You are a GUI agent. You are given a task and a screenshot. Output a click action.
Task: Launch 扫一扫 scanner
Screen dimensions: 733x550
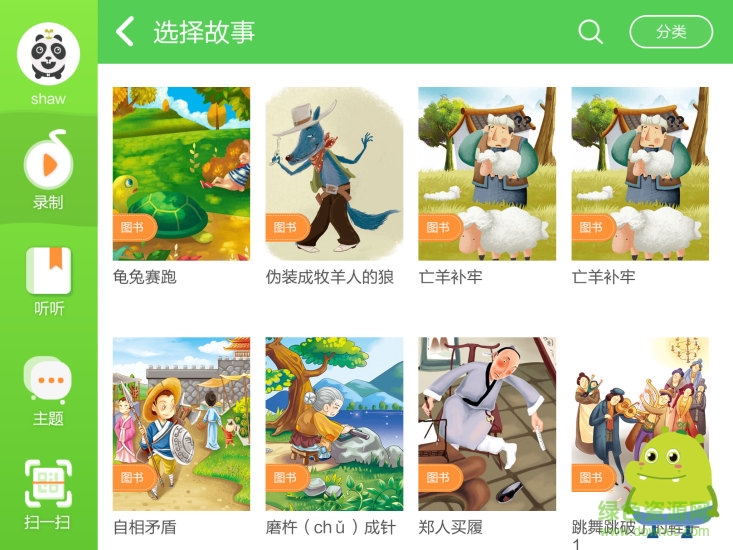[48, 494]
